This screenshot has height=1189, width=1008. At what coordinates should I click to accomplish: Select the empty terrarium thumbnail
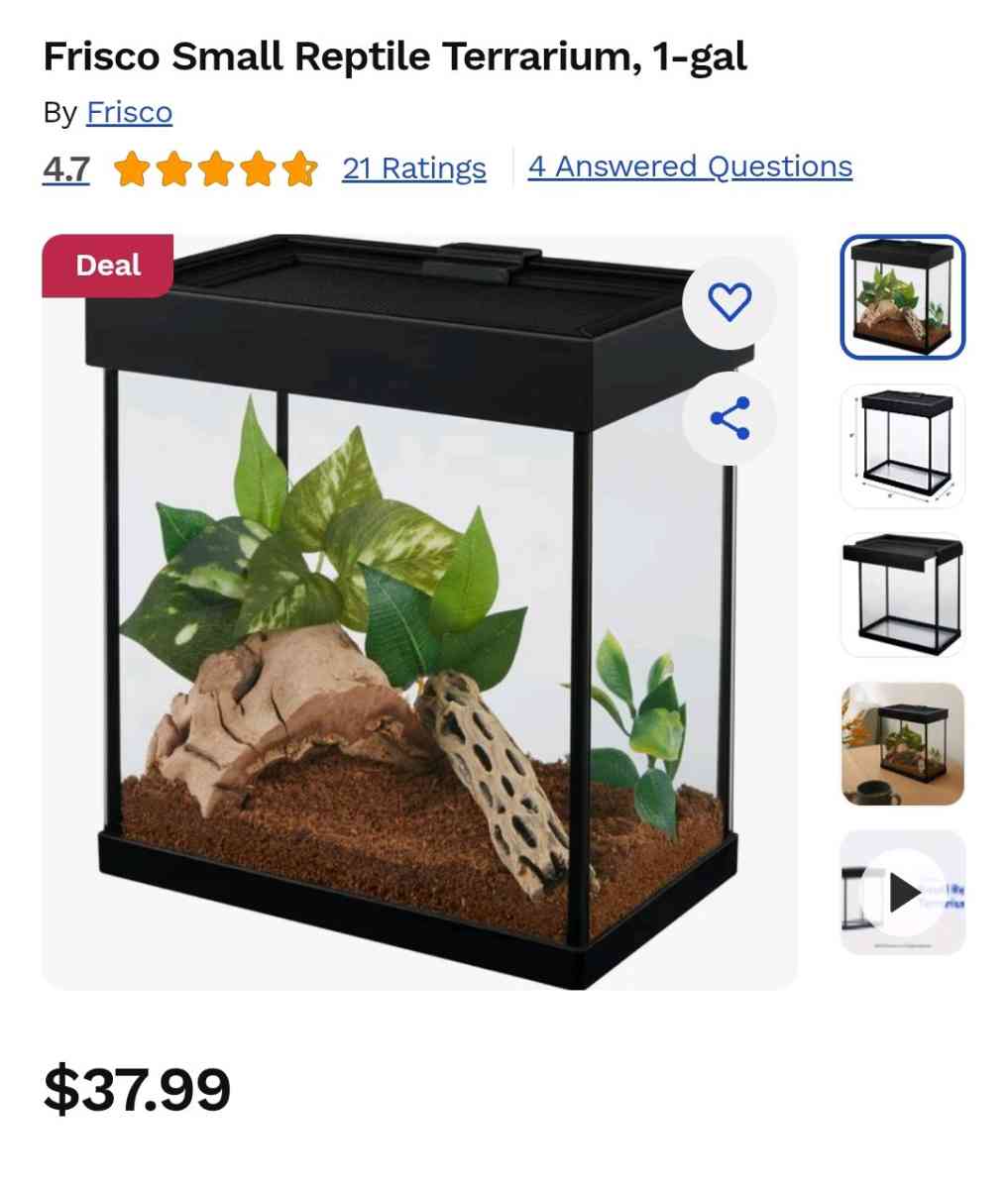click(x=901, y=594)
